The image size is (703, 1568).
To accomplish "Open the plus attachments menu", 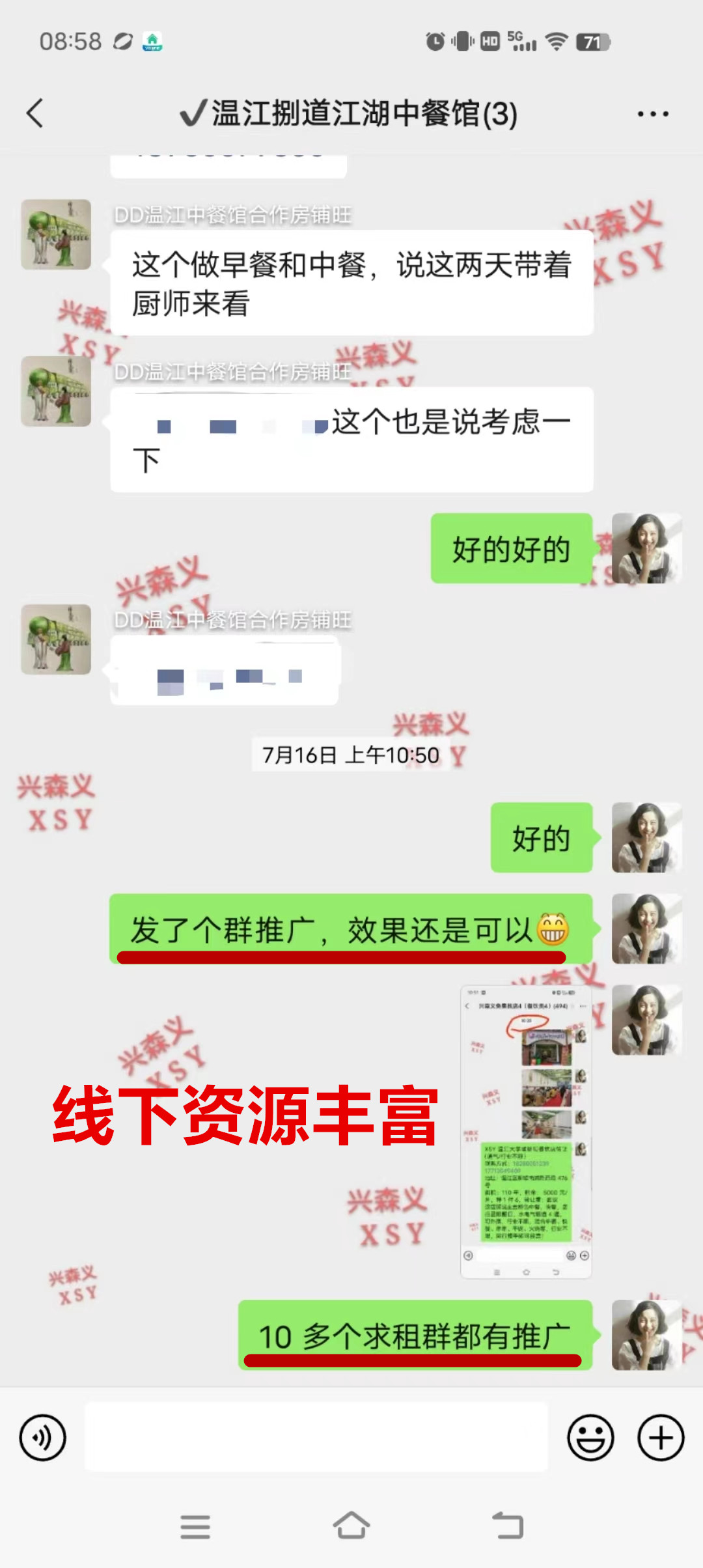I will coord(660,1437).
